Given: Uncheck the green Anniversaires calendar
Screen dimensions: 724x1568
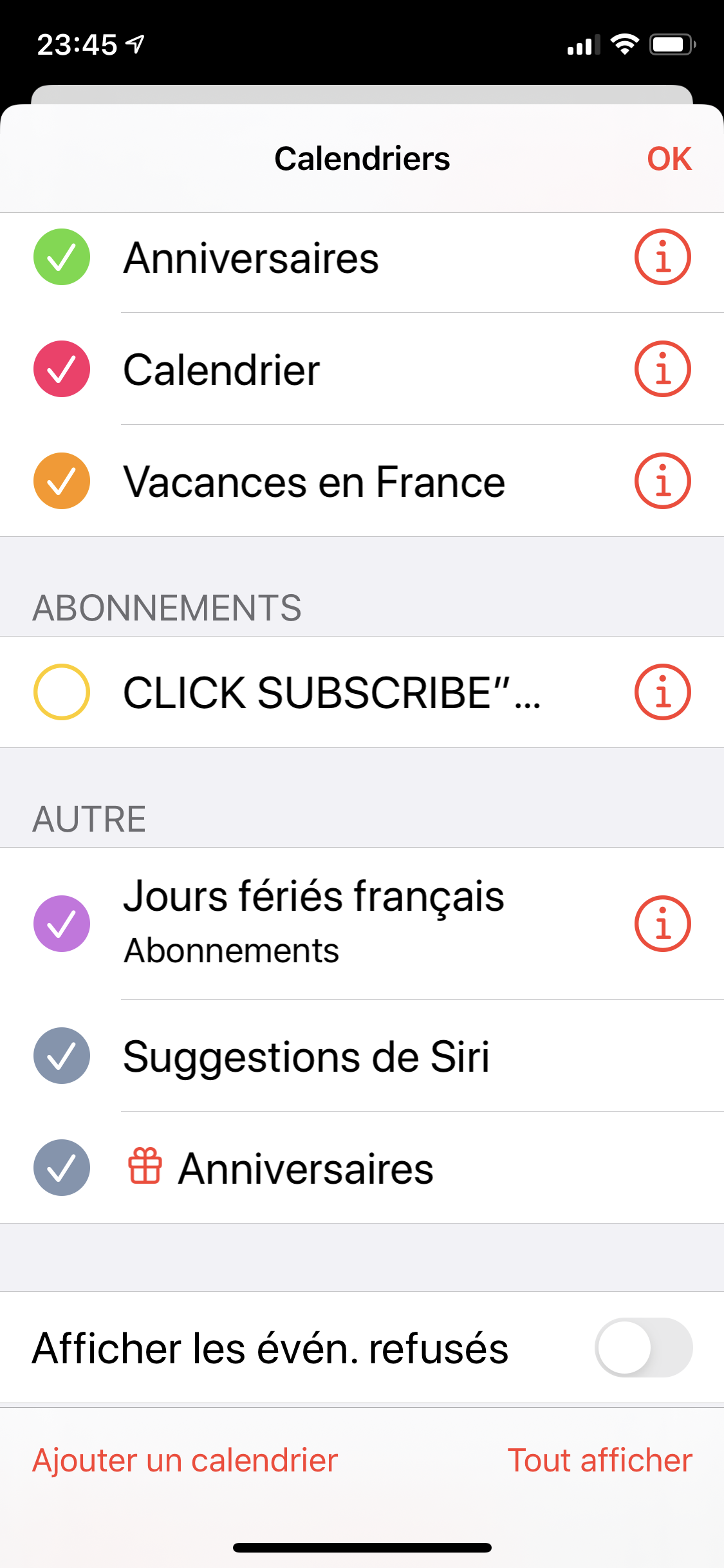Looking at the screenshot, I should point(62,257).
